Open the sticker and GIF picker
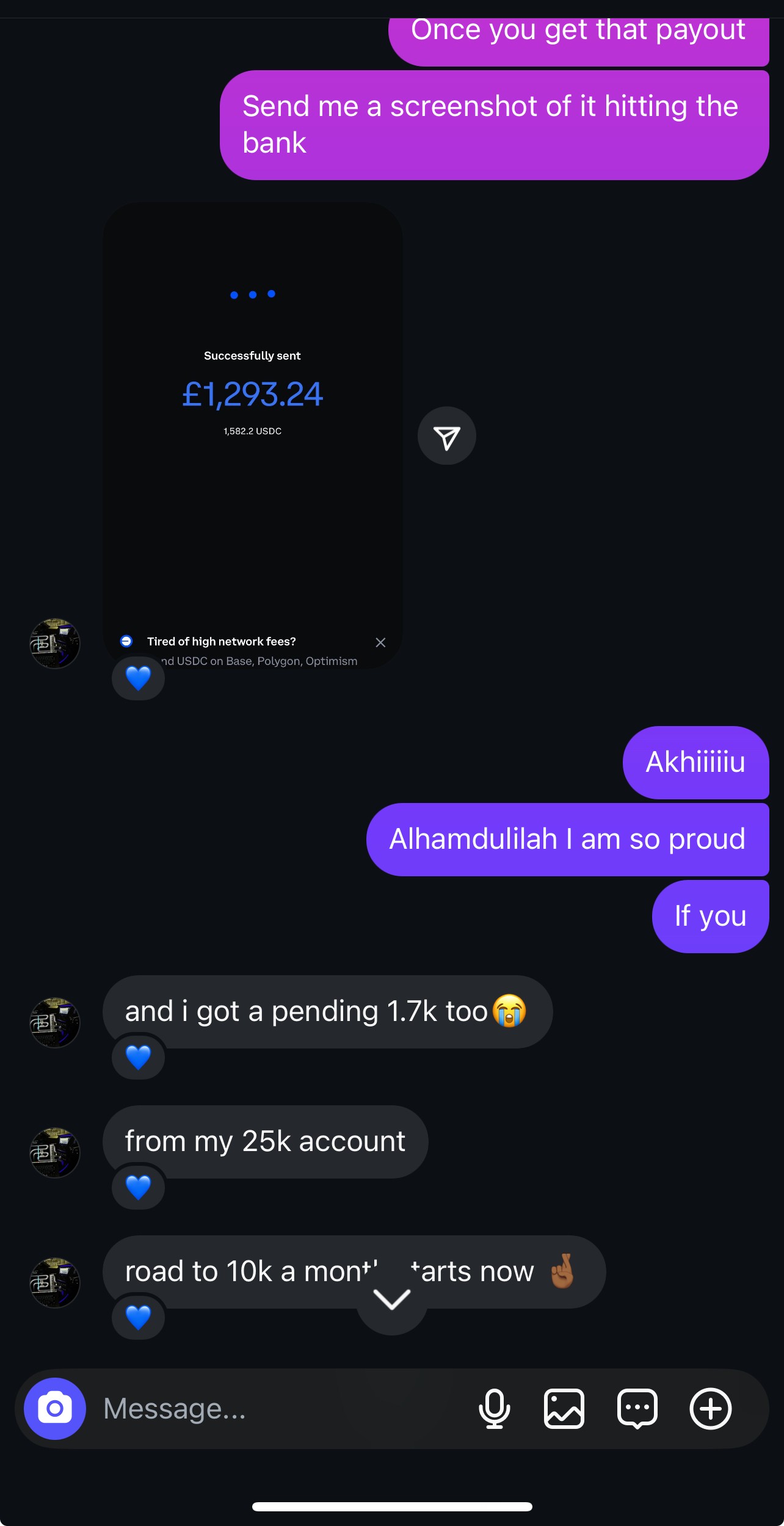The image size is (784, 1526). [x=637, y=1409]
